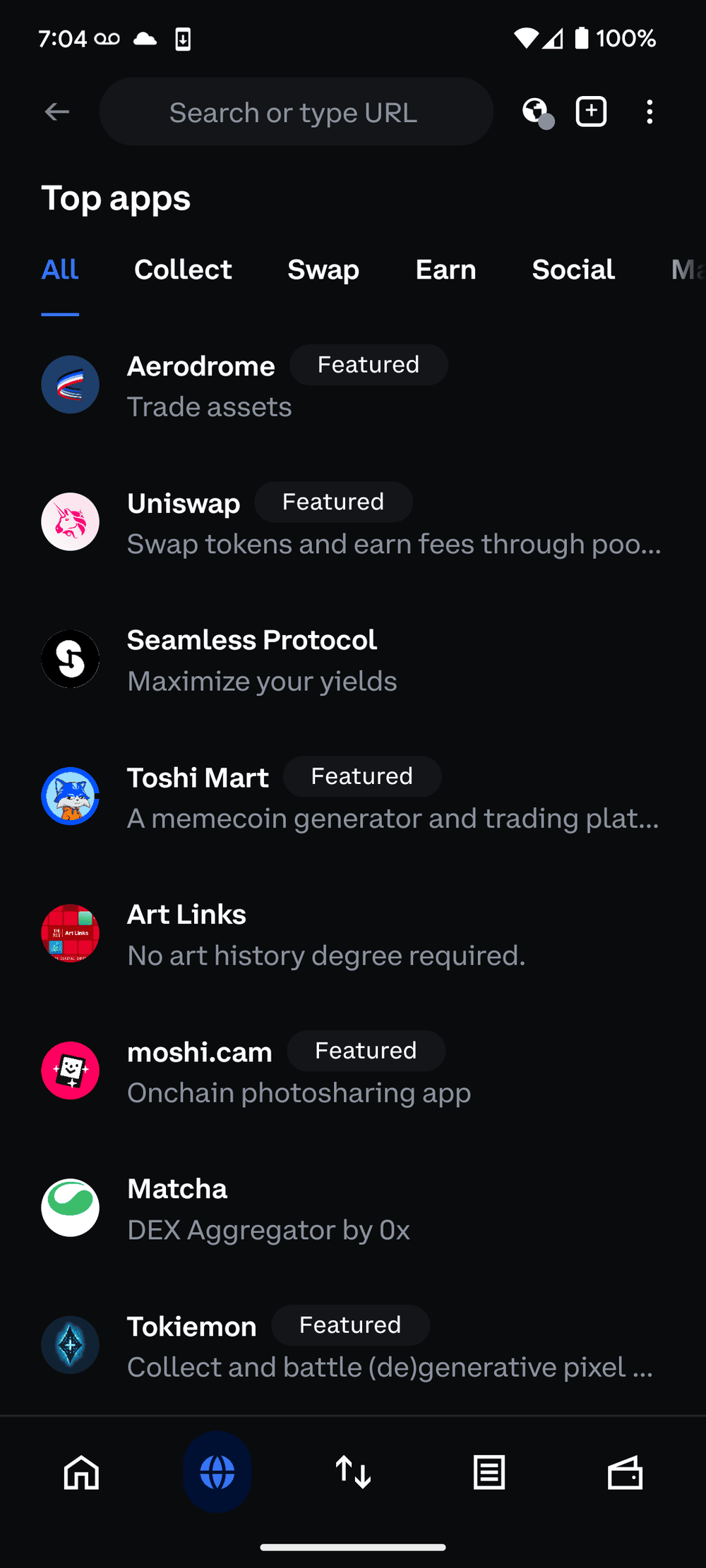Switch to the Earn tab
The image size is (706, 1568).
coord(445,270)
